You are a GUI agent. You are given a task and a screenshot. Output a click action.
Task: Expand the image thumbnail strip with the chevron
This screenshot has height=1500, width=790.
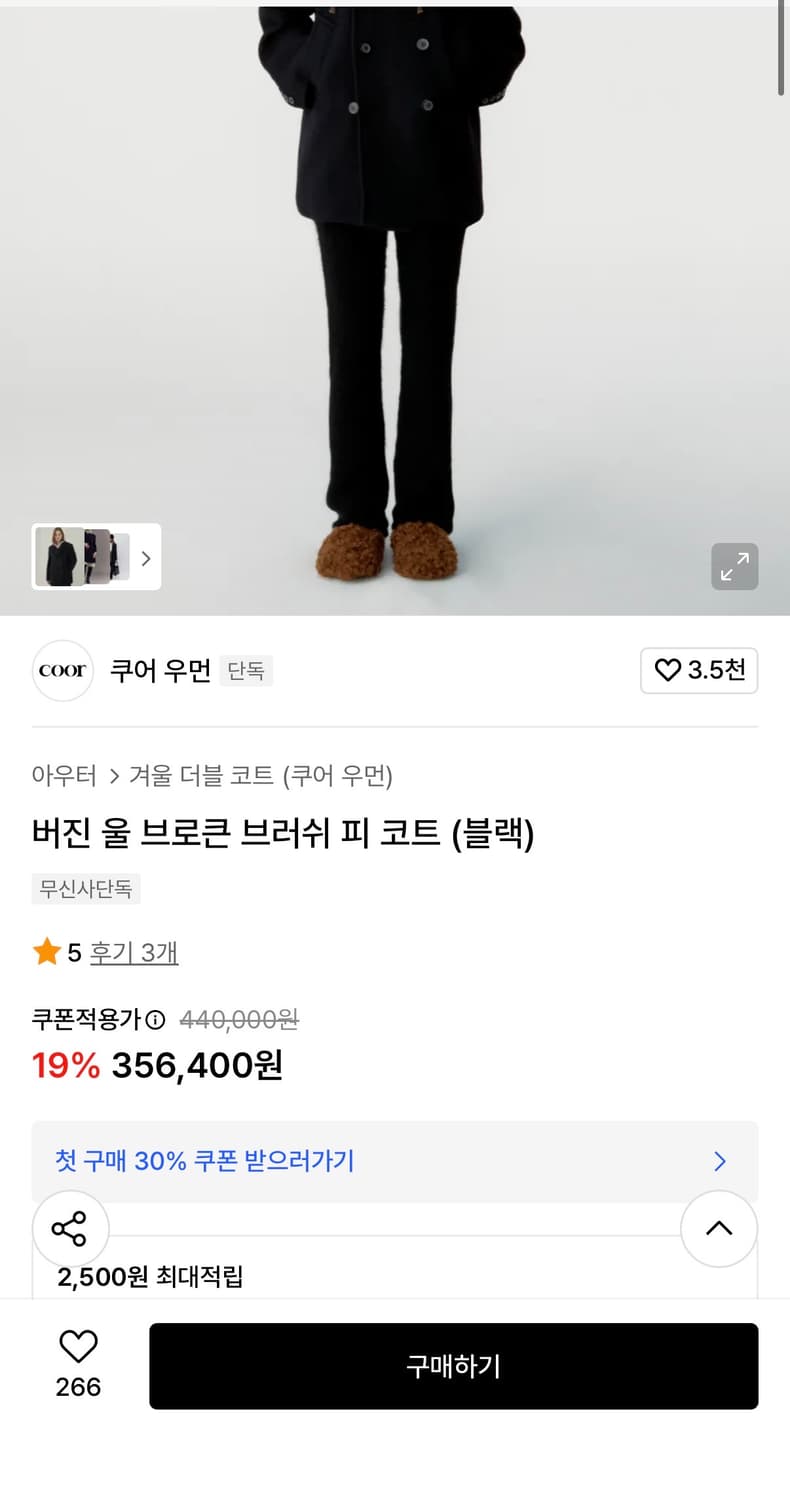(146, 557)
